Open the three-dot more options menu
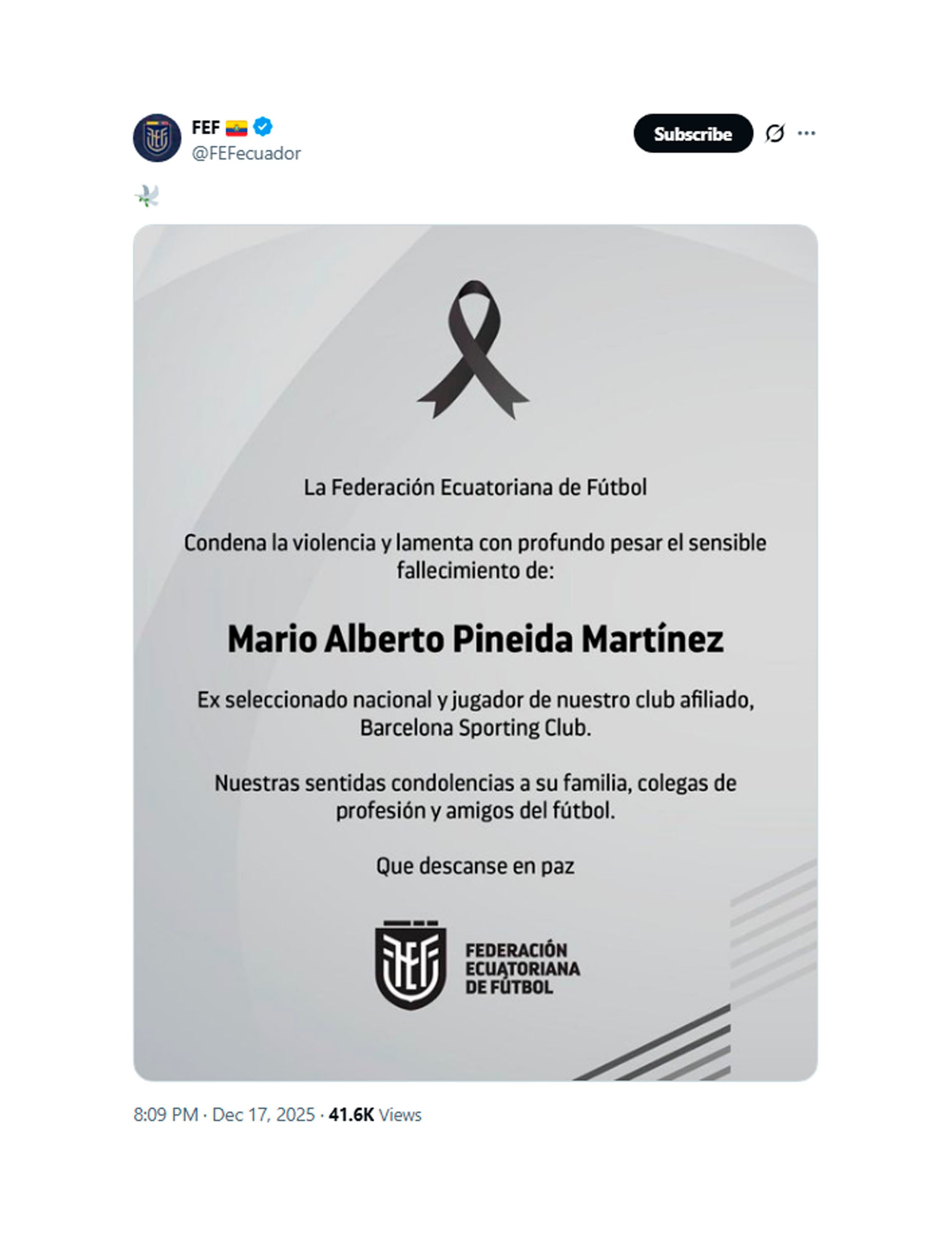The width and height of the screenshot is (952, 1246). pos(806,134)
